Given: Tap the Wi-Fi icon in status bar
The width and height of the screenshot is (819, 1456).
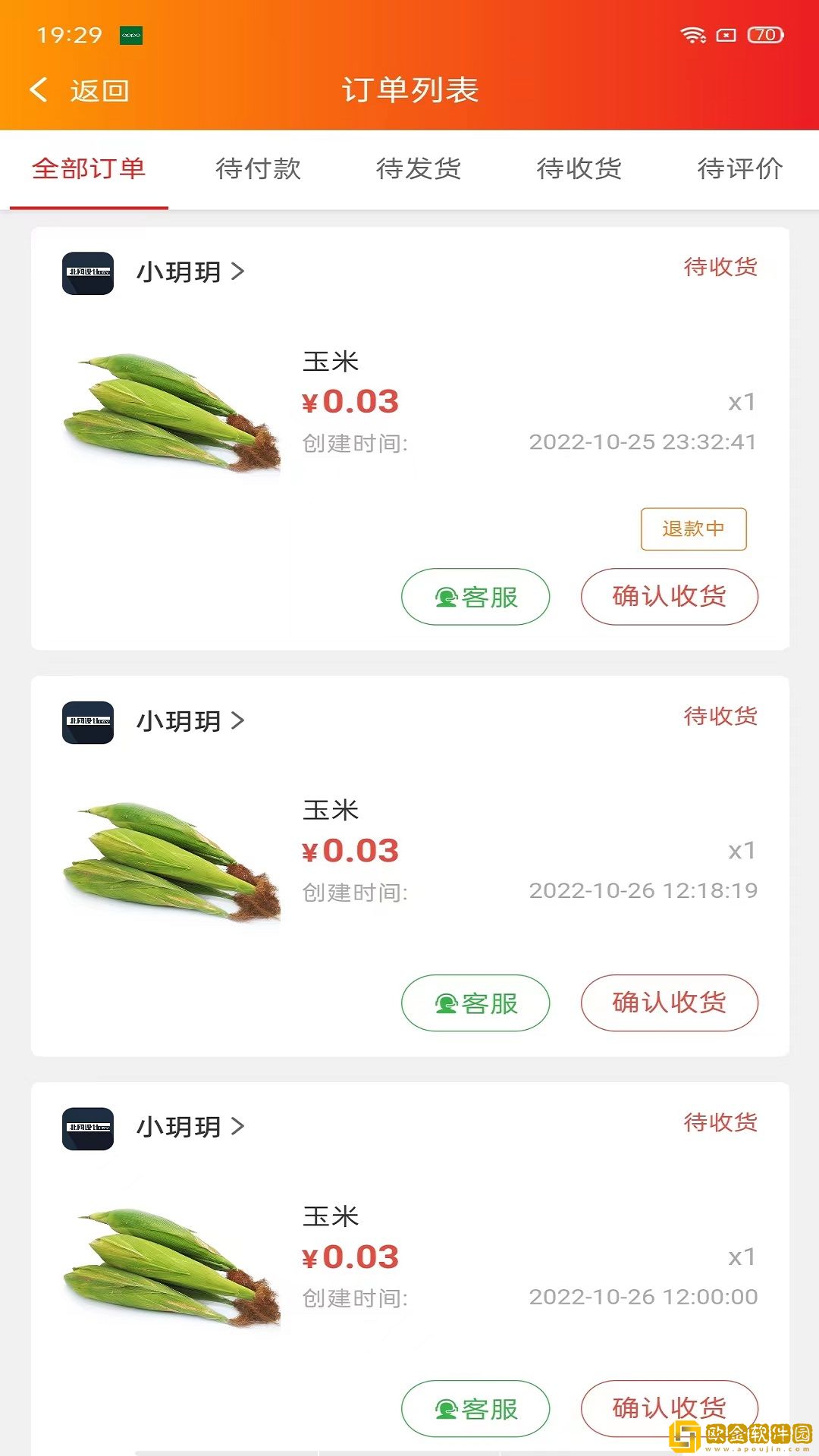Looking at the screenshot, I should (692, 33).
